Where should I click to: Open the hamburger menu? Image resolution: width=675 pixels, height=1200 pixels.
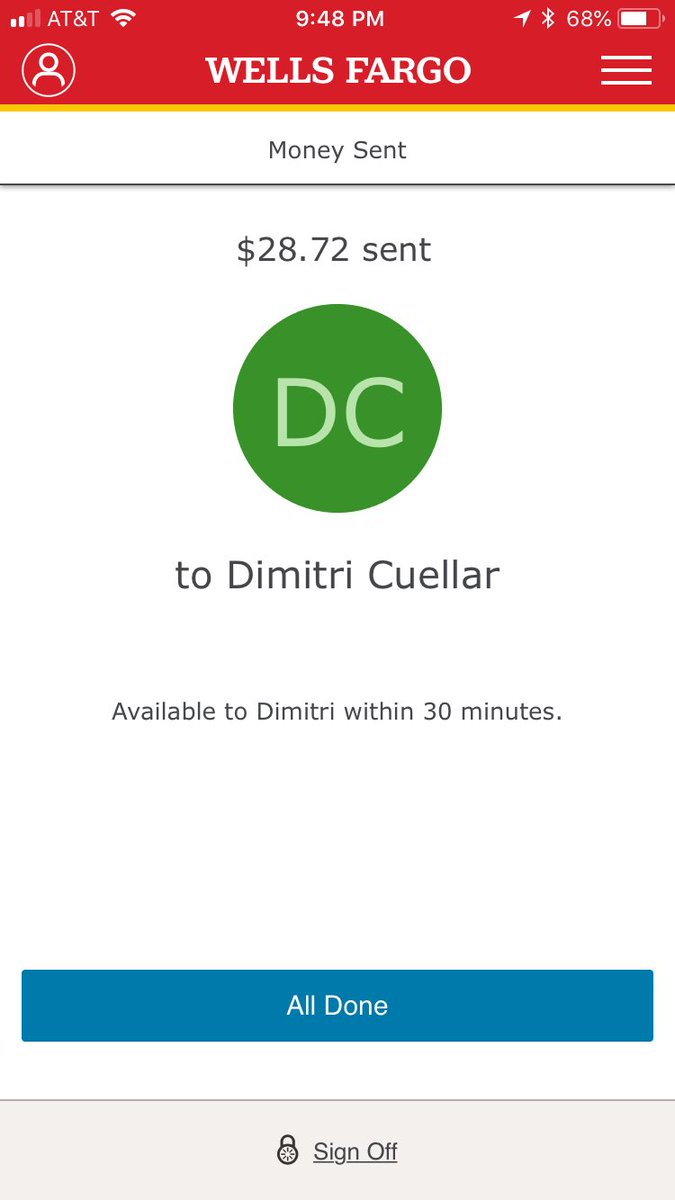click(x=626, y=70)
